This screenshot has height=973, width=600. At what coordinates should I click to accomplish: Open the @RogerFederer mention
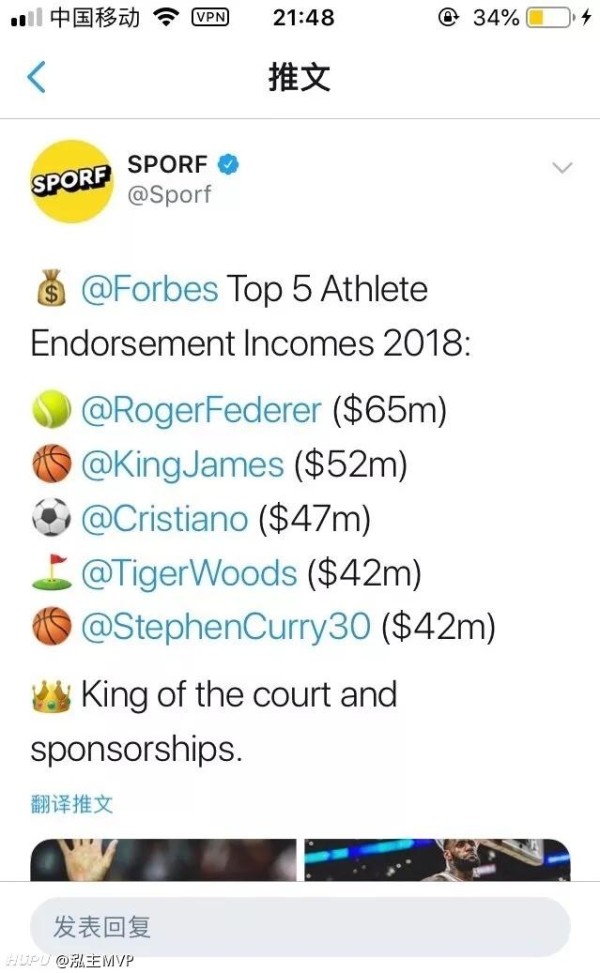point(202,410)
